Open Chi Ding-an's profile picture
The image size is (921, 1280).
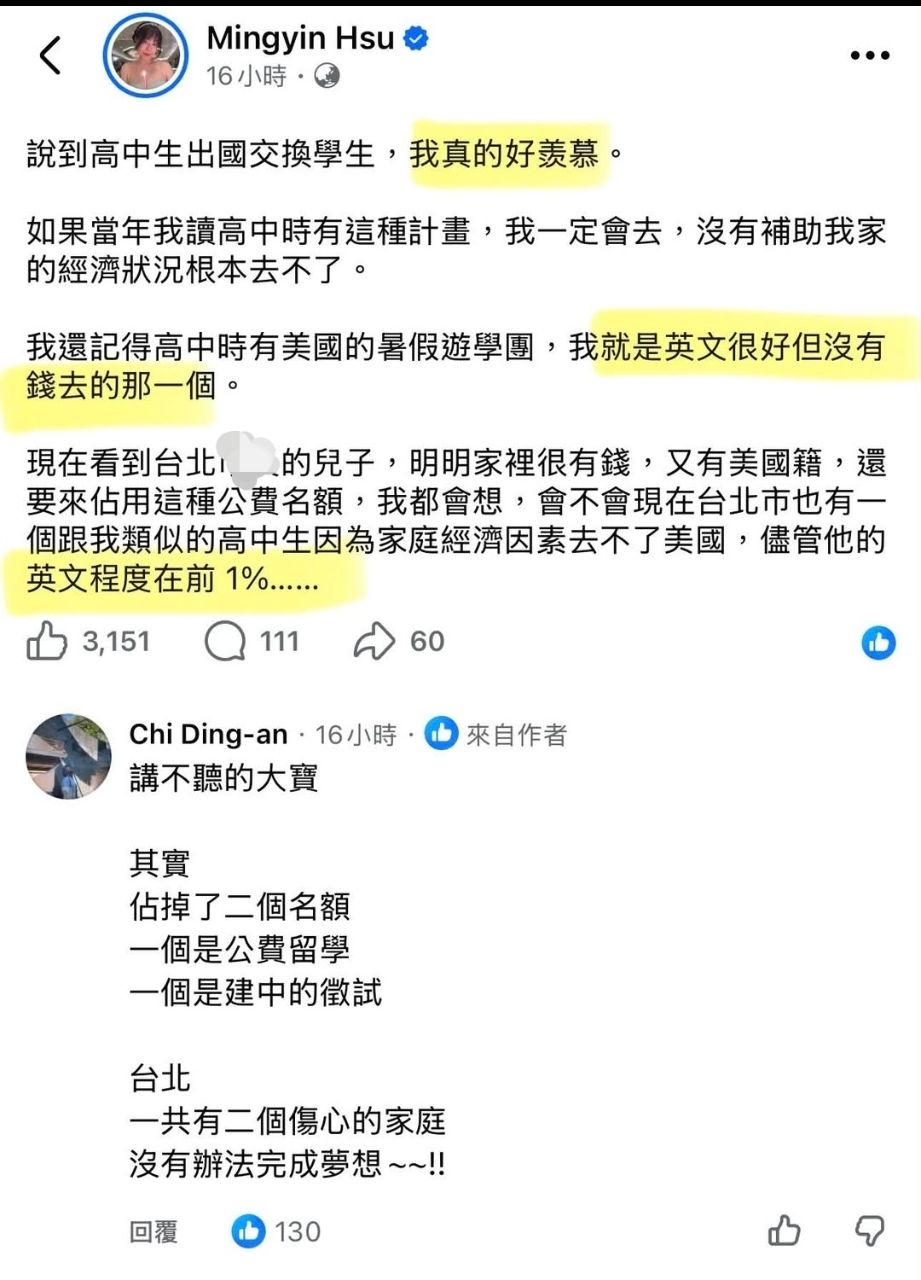point(68,756)
